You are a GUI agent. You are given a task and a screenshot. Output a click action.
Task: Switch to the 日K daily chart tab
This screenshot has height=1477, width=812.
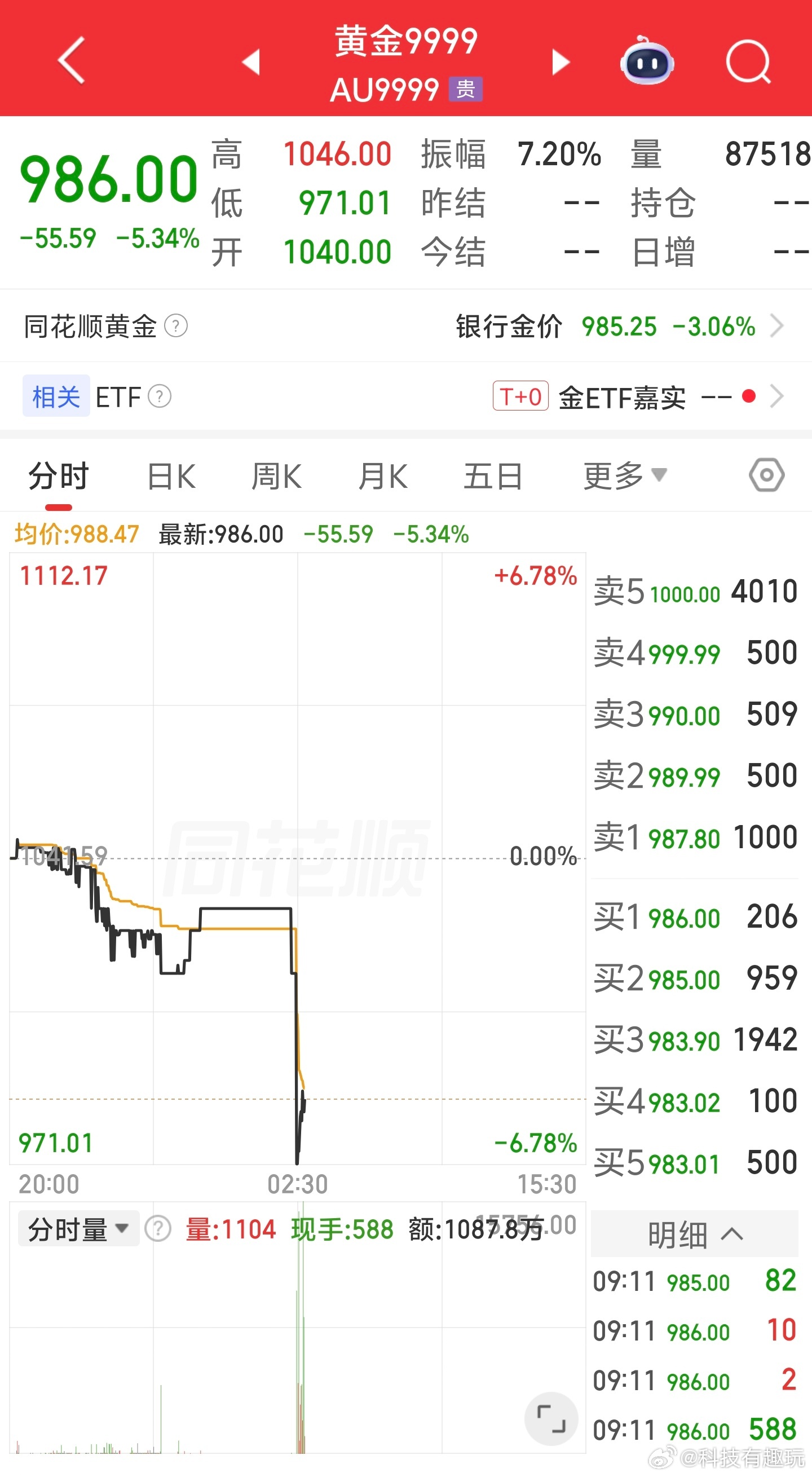pyautogui.click(x=170, y=475)
